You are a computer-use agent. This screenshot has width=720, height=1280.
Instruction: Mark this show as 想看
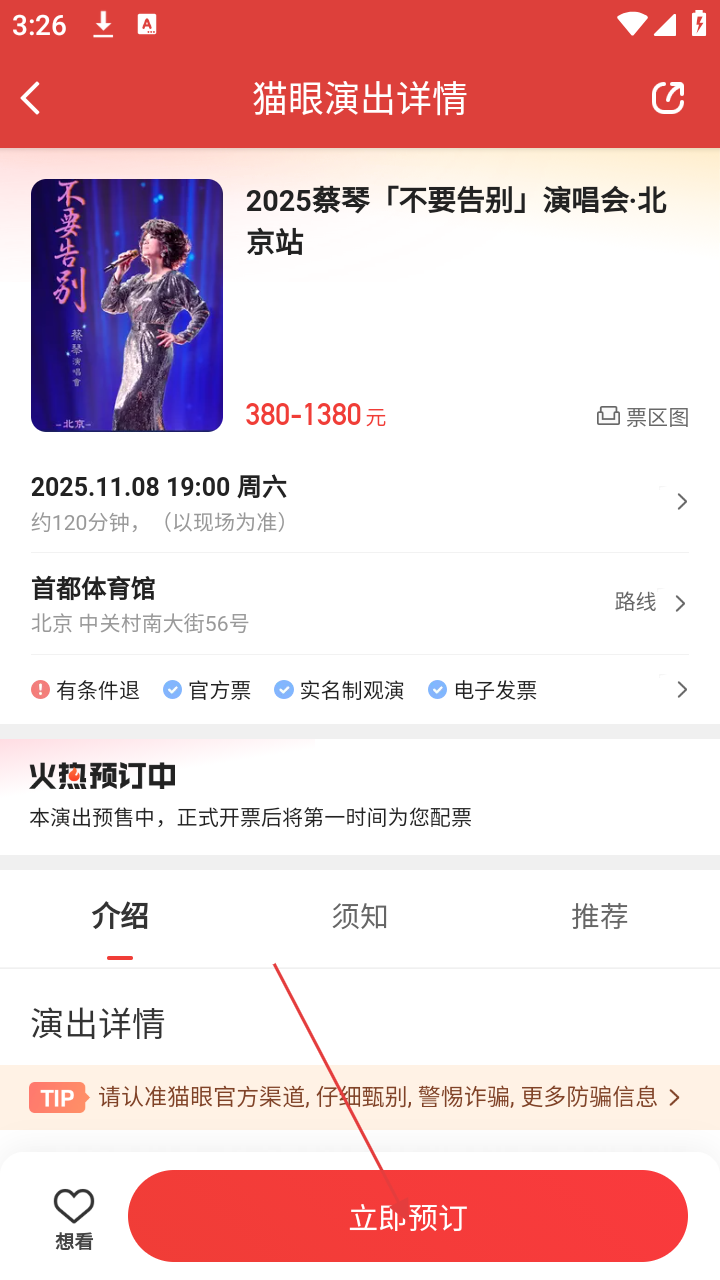pyautogui.click(x=74, y=1218)
